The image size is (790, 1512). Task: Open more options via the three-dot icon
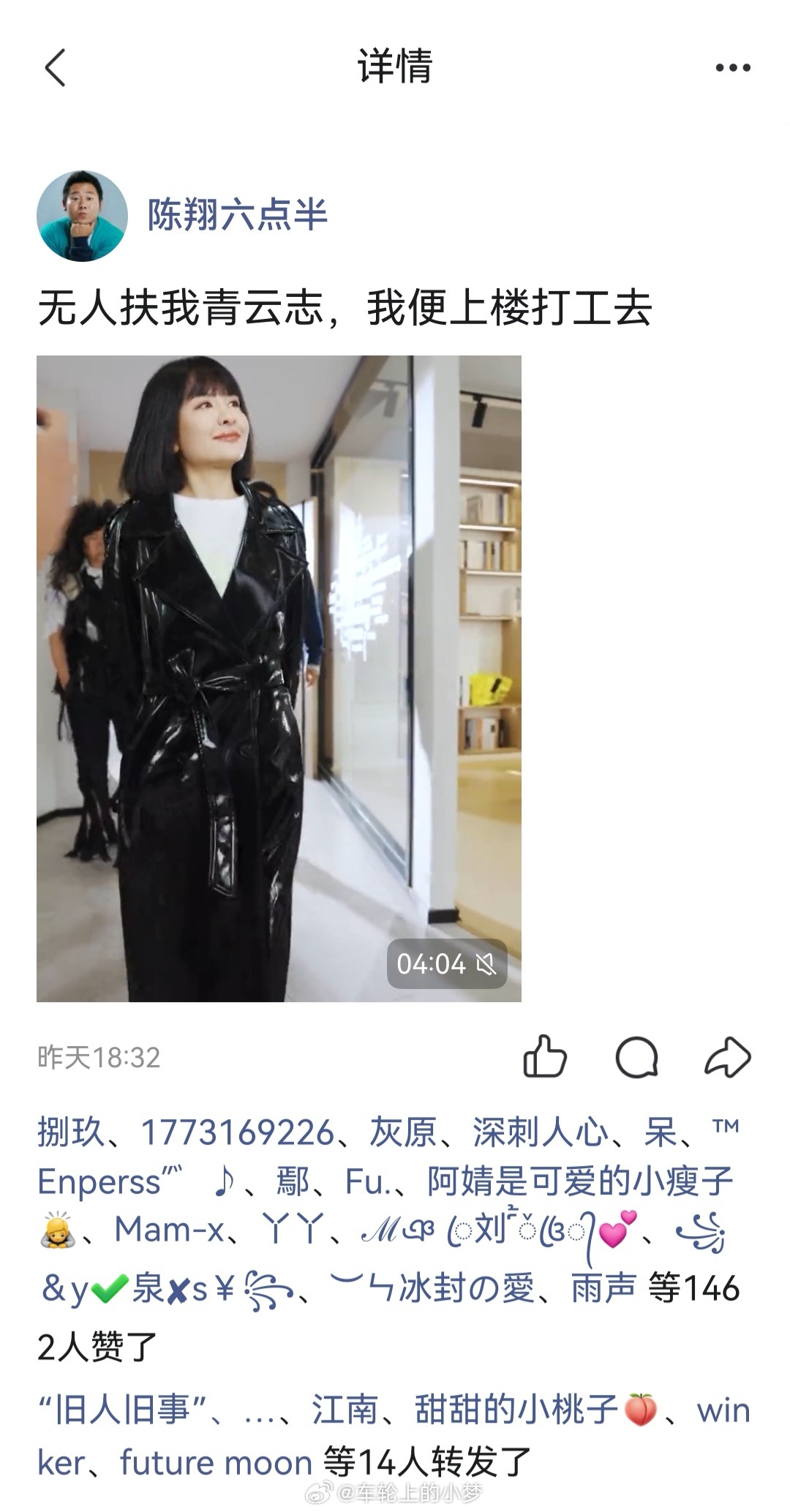pos(734,67)
